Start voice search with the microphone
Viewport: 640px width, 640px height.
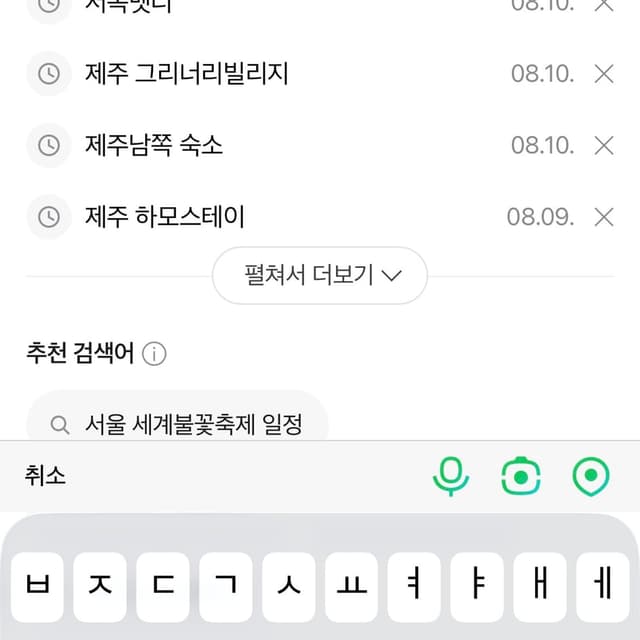[451, 476]
